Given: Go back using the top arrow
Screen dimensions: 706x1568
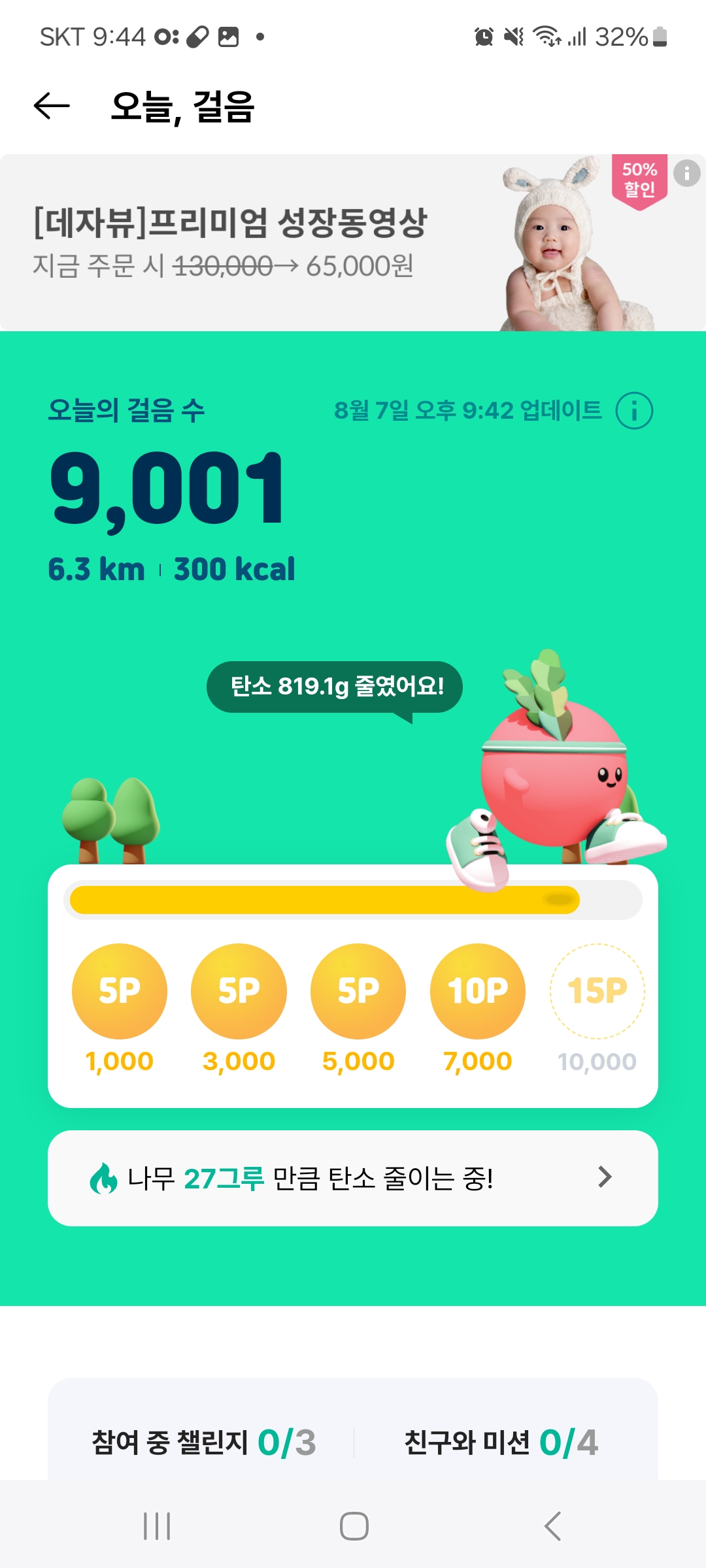Looking at the screenshot, I should pyautogui.click(x=52, y=106).
